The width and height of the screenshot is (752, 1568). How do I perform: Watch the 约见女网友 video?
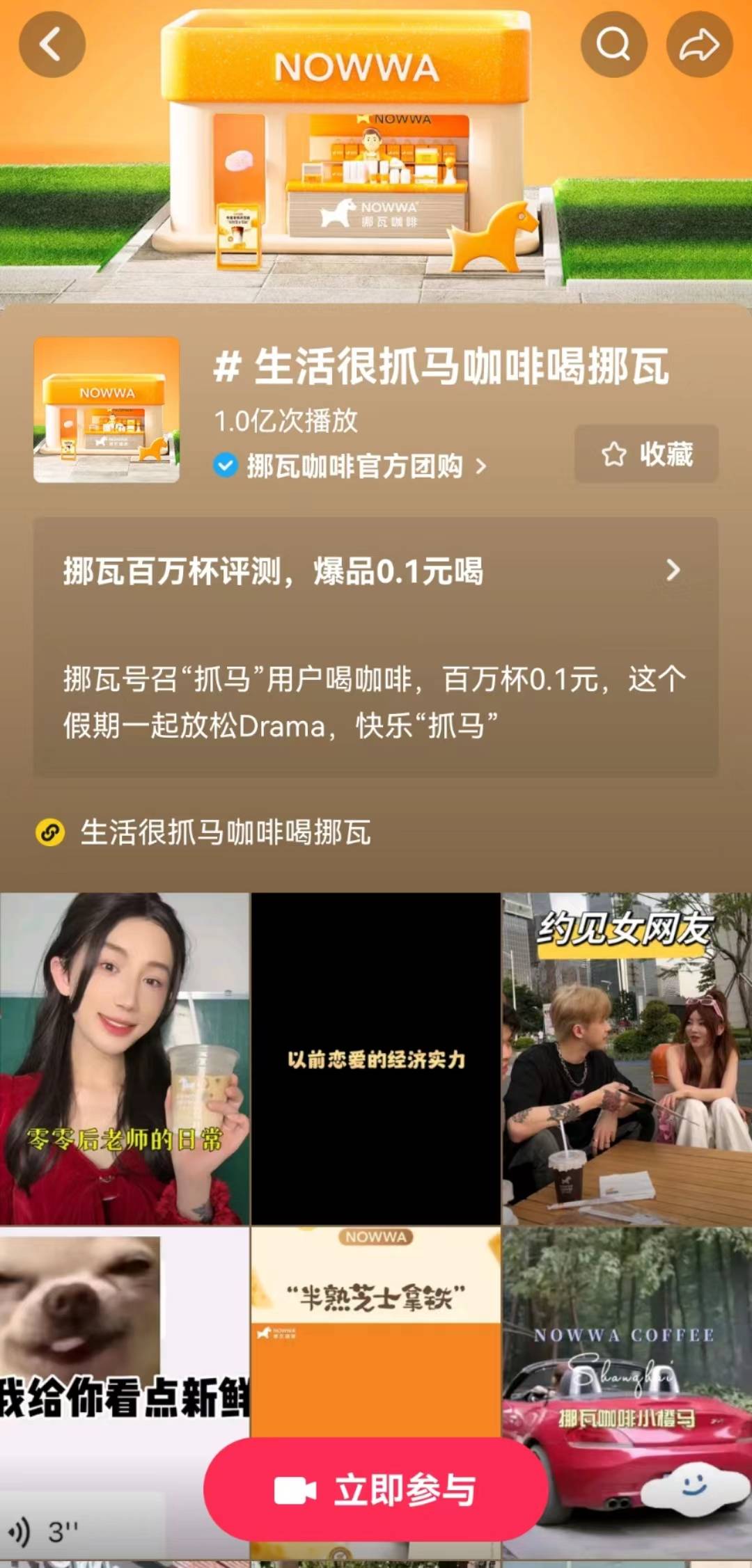tap(627, 1058)
